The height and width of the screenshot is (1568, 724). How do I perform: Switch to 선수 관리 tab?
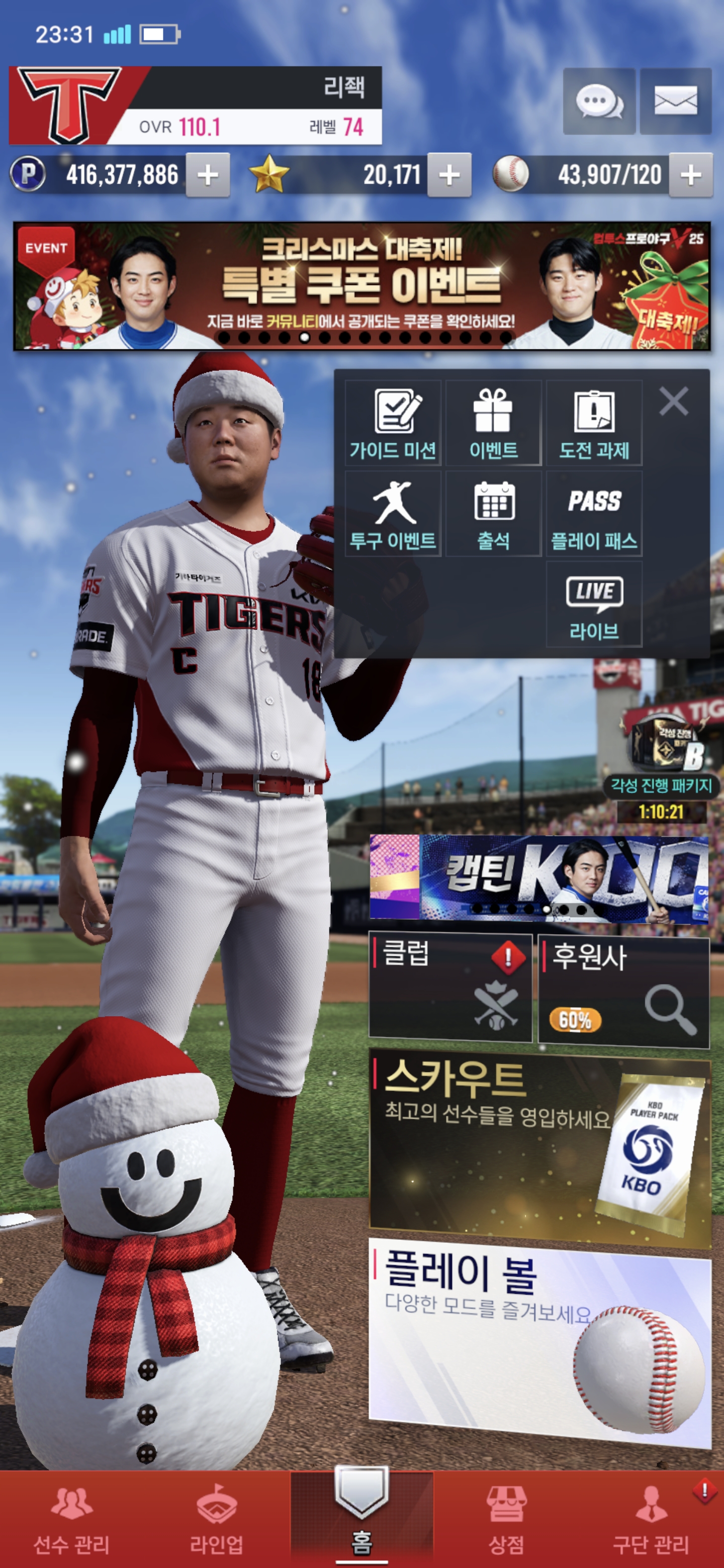(x=72, y=1520)
